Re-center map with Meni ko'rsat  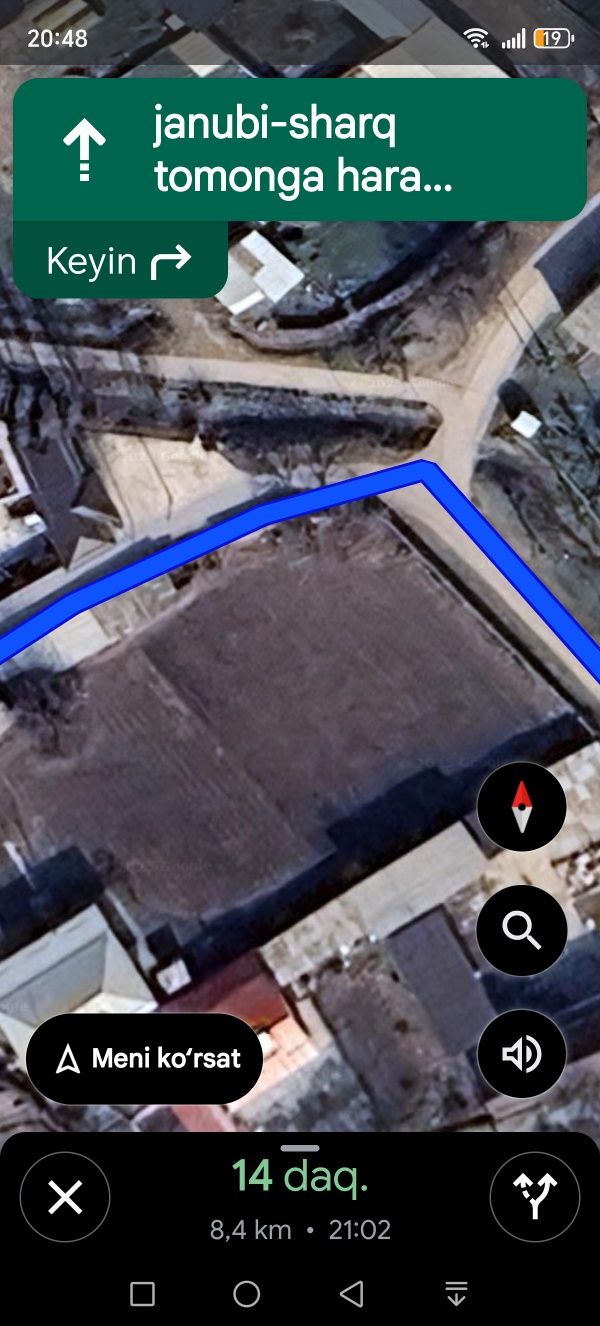144,1059
